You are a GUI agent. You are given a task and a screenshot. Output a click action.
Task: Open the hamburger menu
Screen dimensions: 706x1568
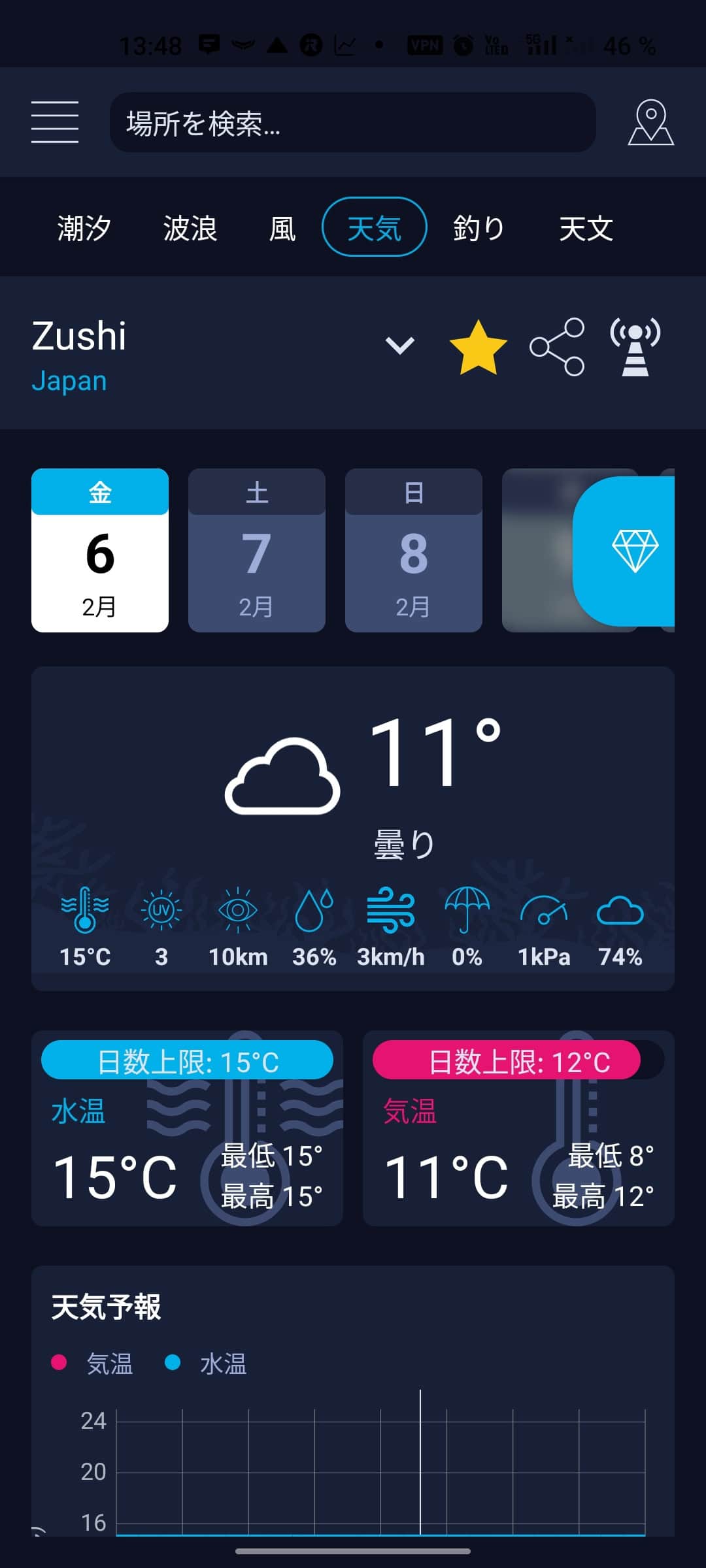55,122
